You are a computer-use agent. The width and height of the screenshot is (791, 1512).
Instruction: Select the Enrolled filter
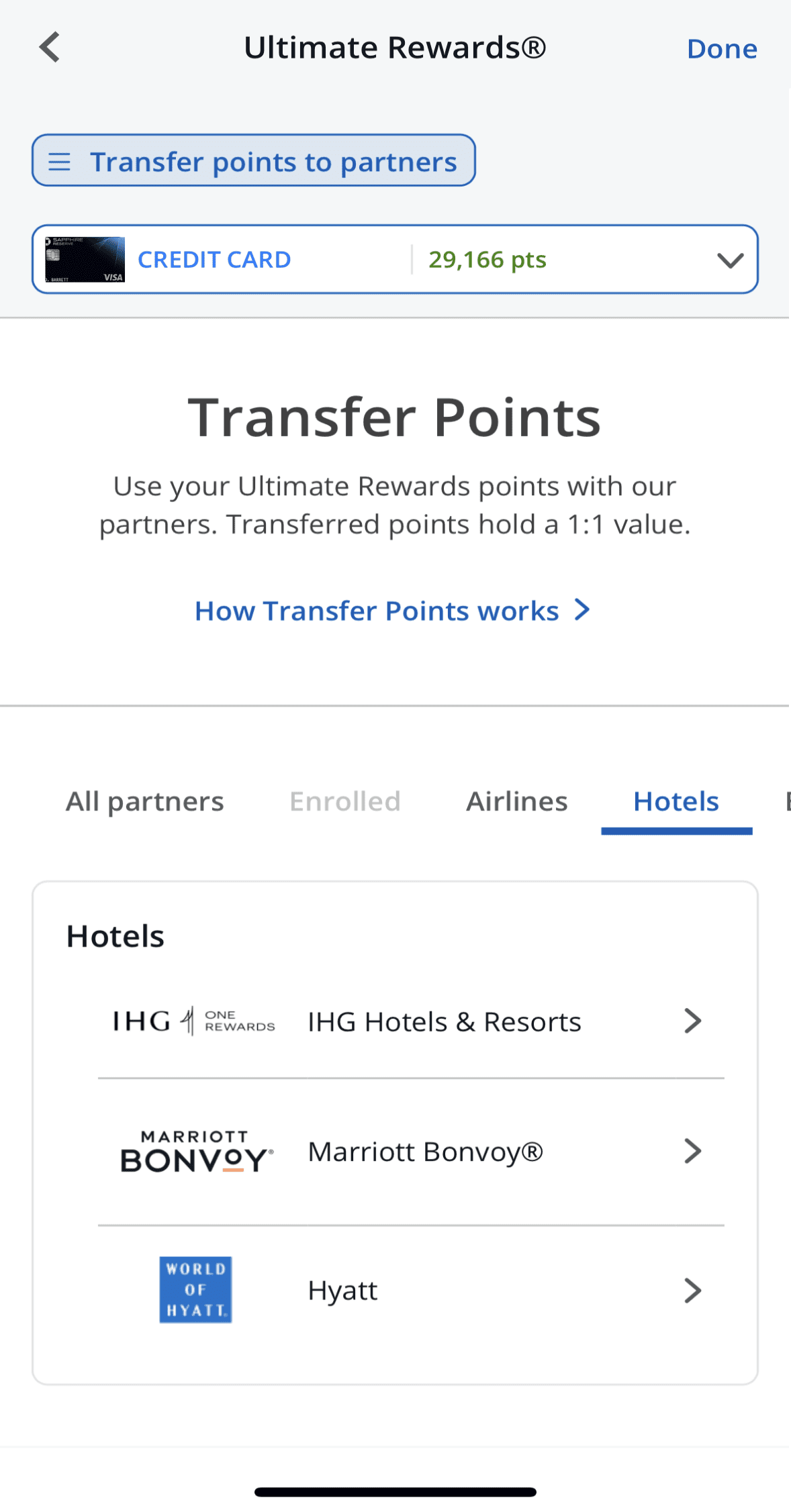click(345, 801)
